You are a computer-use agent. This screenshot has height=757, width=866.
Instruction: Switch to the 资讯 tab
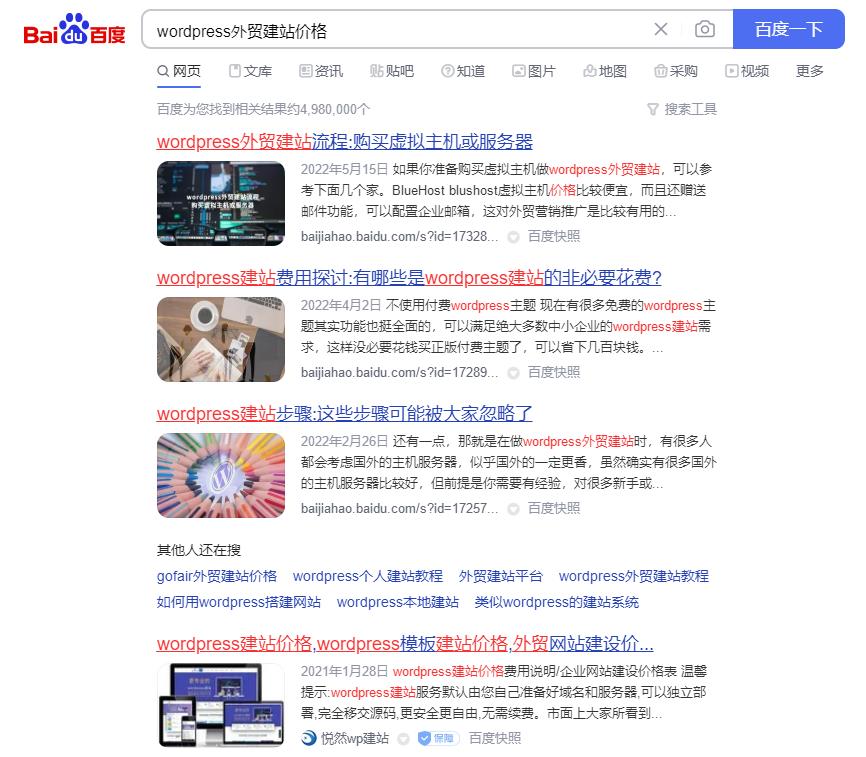tap(321, 71)
